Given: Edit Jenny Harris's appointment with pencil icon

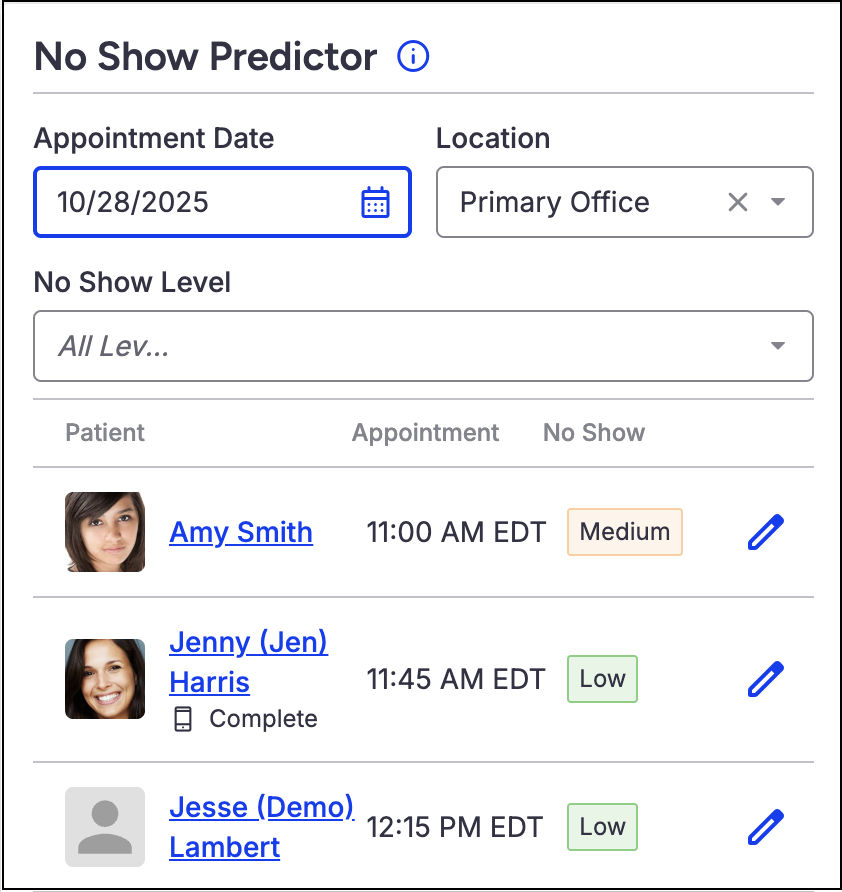Looking at the screenshot, I should click(766, 680).
